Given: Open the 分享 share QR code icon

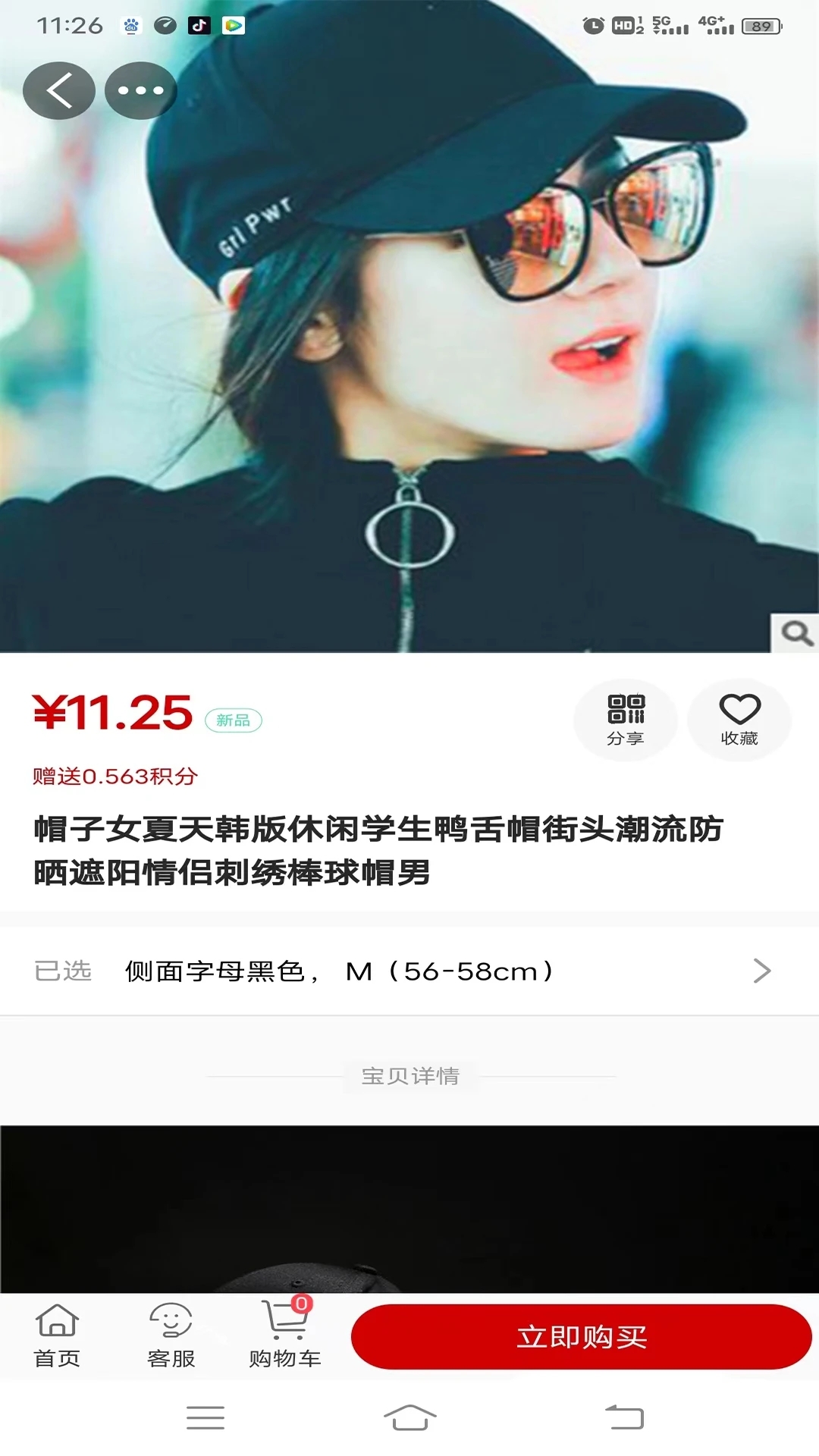Looking at the screenshot, I should pos(625,719).
